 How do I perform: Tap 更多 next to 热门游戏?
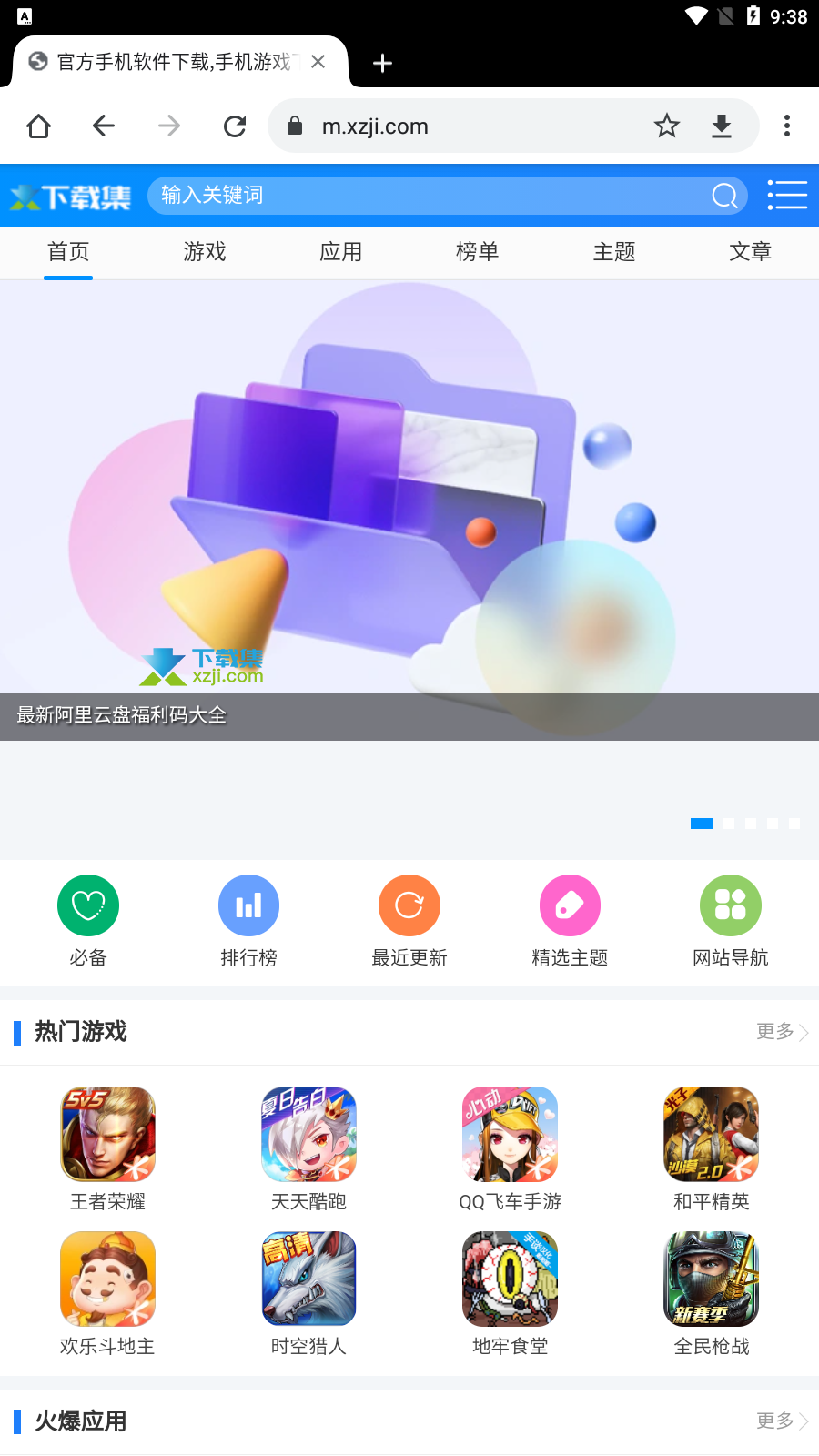point(782,1031)
